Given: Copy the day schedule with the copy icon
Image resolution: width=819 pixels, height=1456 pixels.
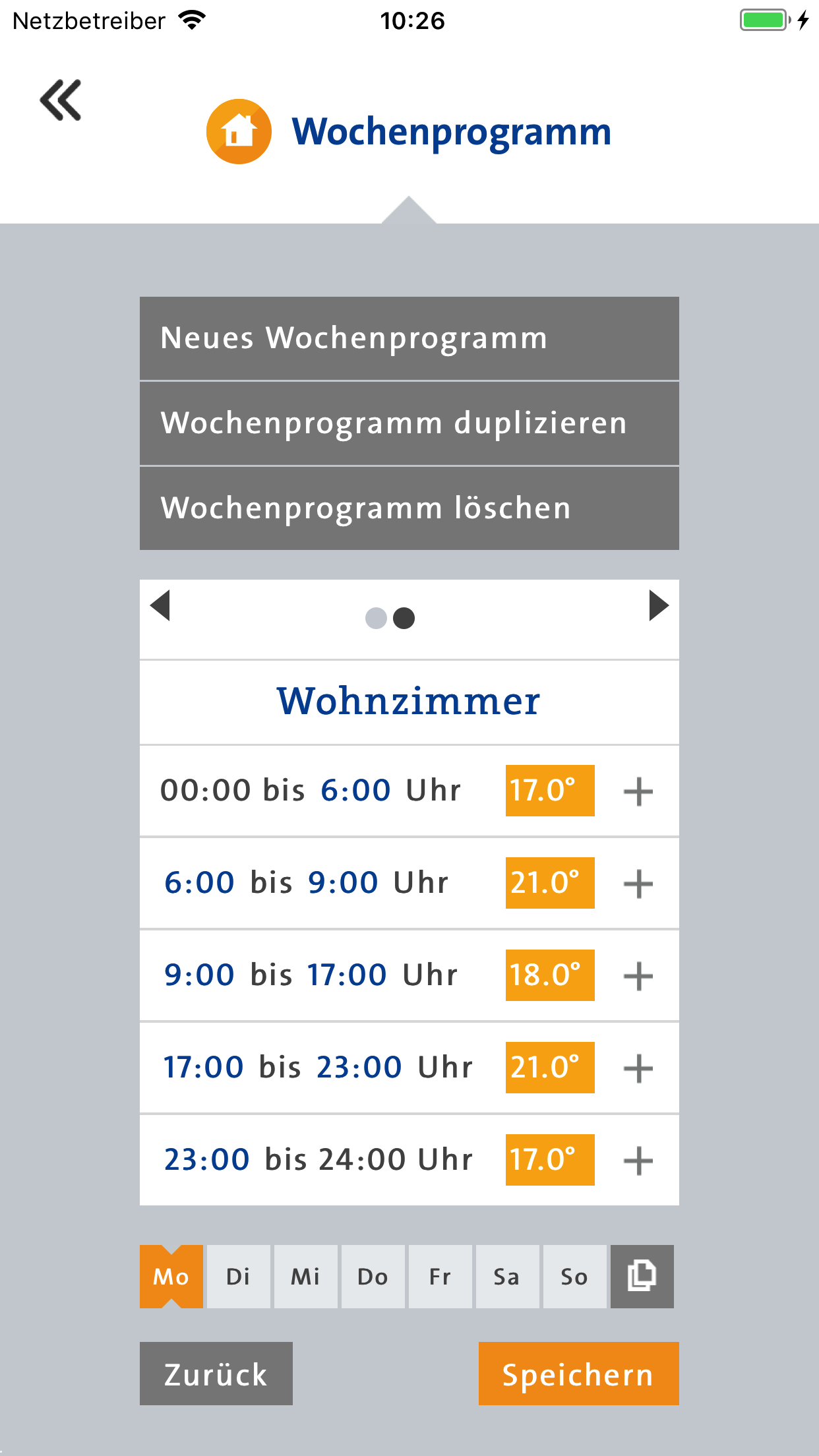Looking at the screenshot, I should [642, 1277].
